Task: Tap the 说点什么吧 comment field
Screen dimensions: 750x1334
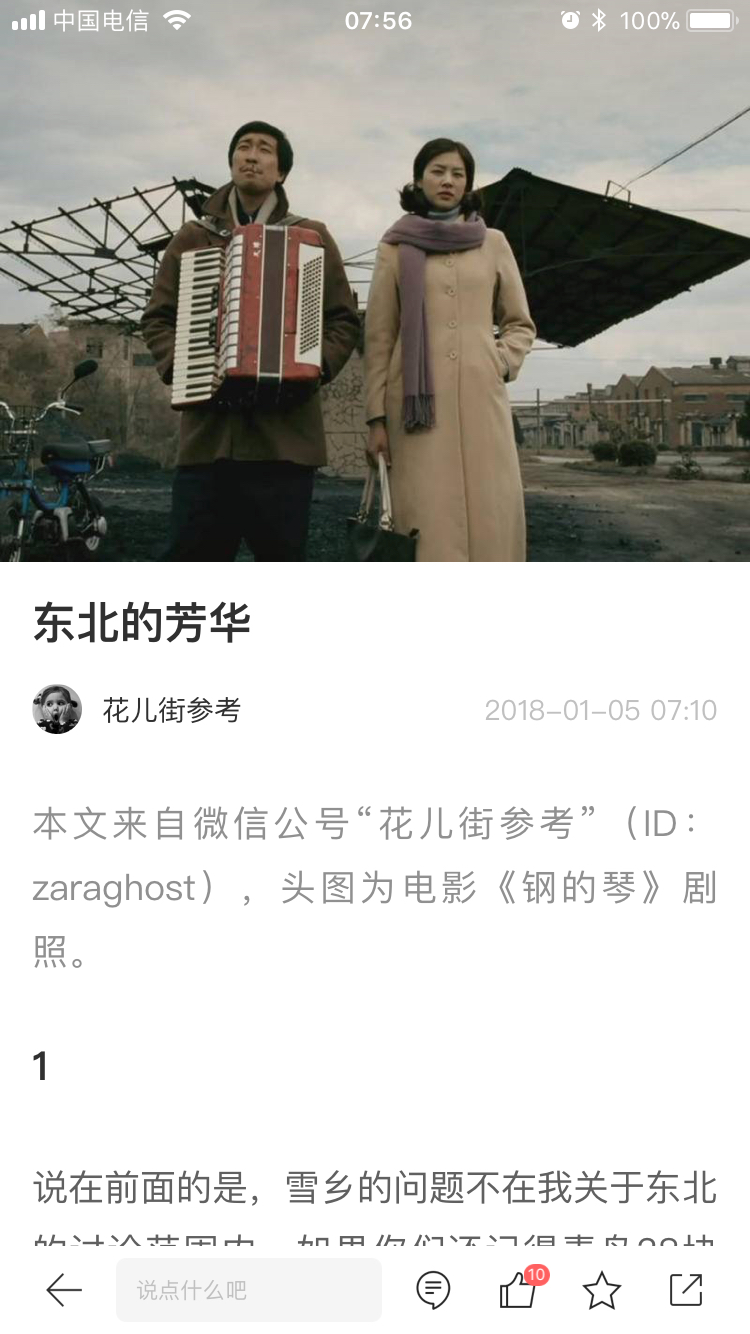Action: pos(248,1290)
